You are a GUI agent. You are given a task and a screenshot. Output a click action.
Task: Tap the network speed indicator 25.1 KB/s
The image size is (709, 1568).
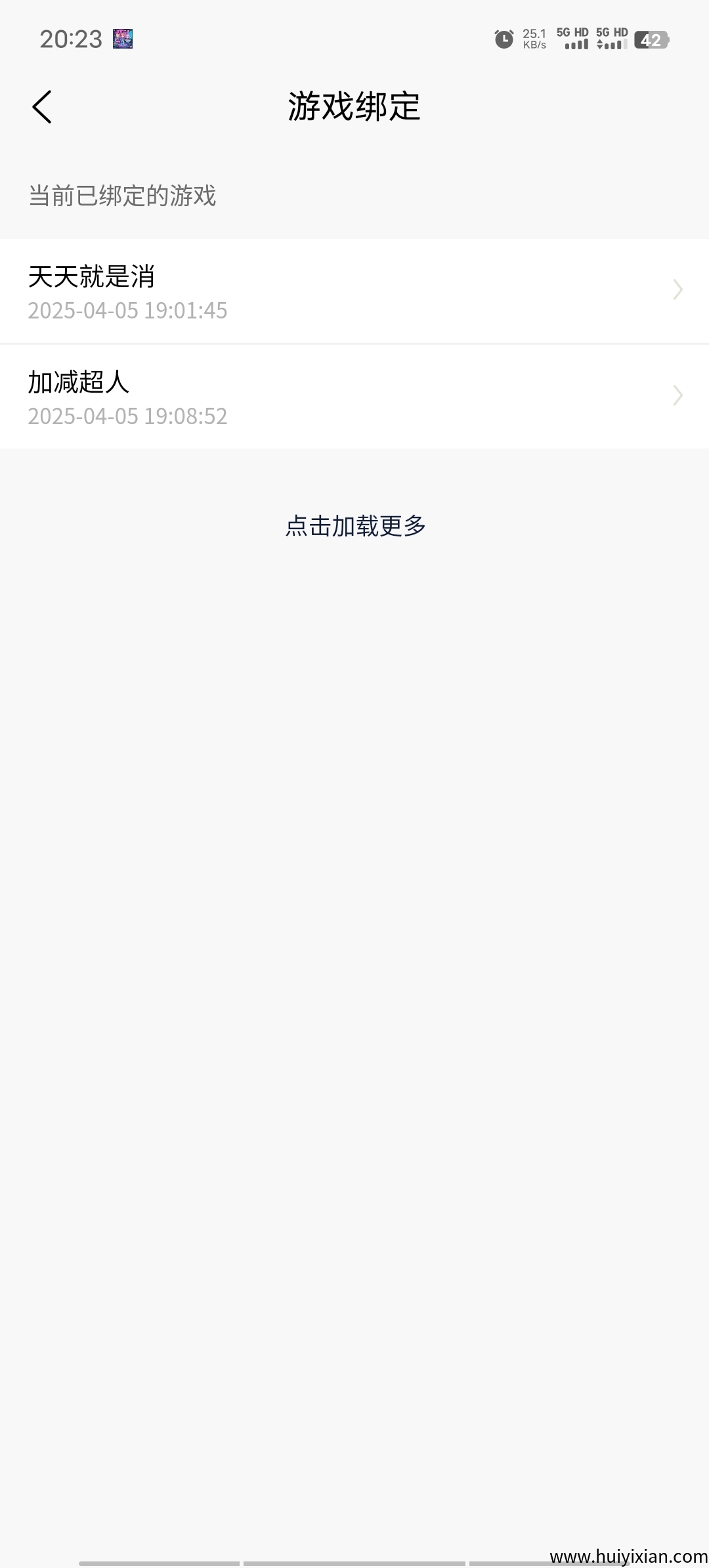[x=534, y=39]
